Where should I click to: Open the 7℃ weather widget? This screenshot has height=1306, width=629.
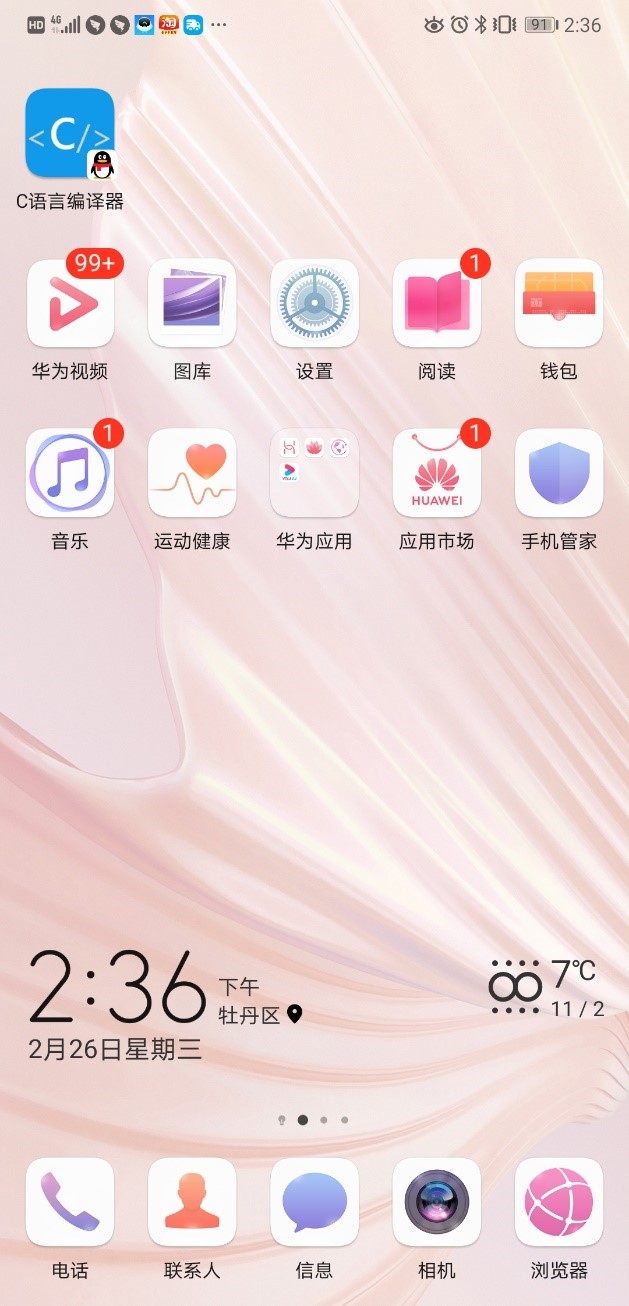coord(546,987)
